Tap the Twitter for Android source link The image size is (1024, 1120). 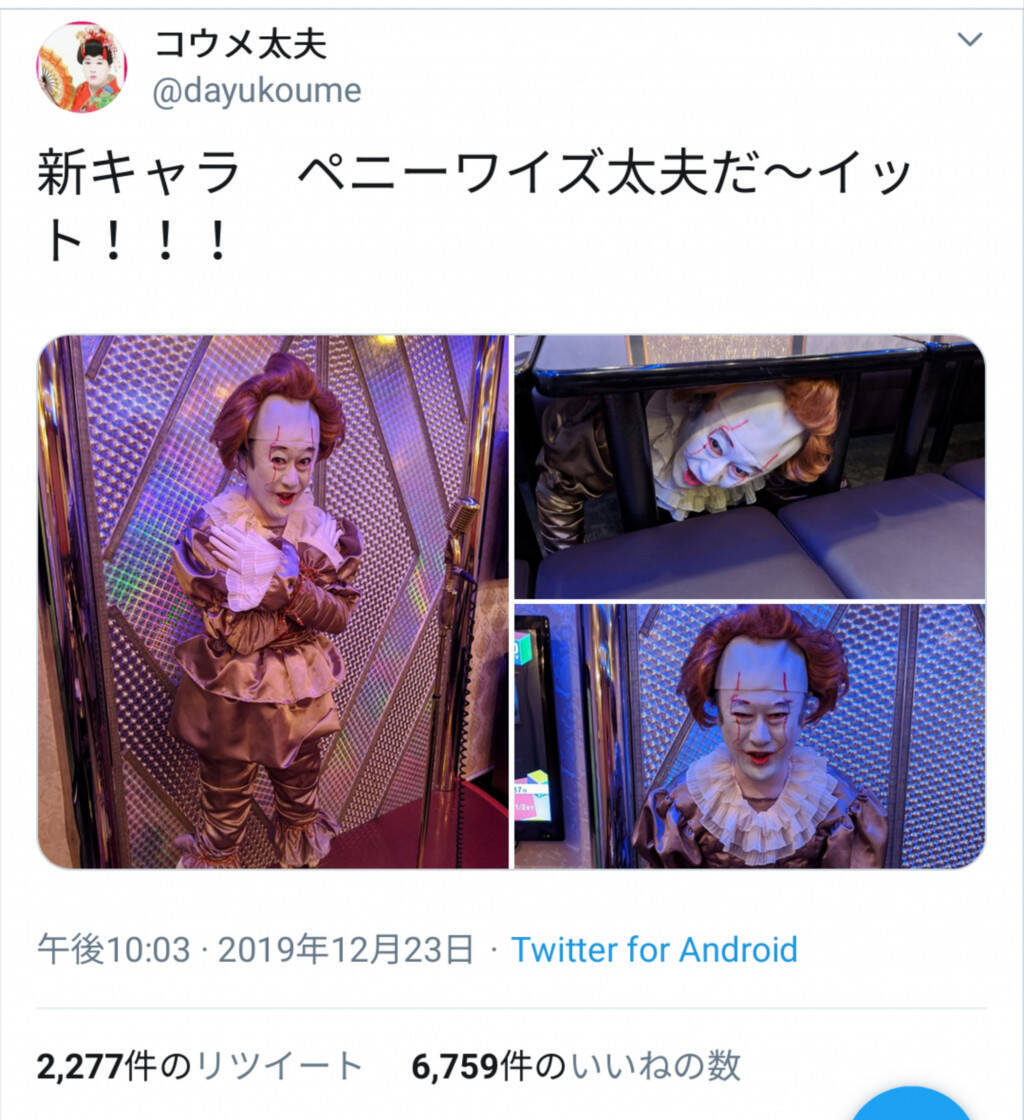pyautogui.click(x=654, y=949)
